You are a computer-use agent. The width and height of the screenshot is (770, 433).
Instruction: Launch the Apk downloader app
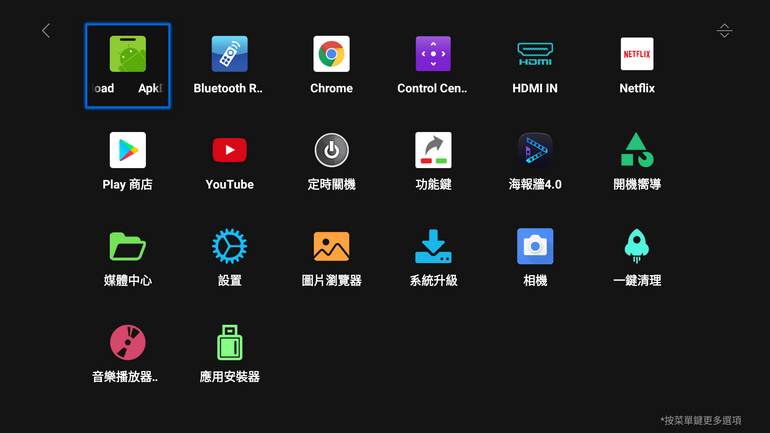pos(128,54)
